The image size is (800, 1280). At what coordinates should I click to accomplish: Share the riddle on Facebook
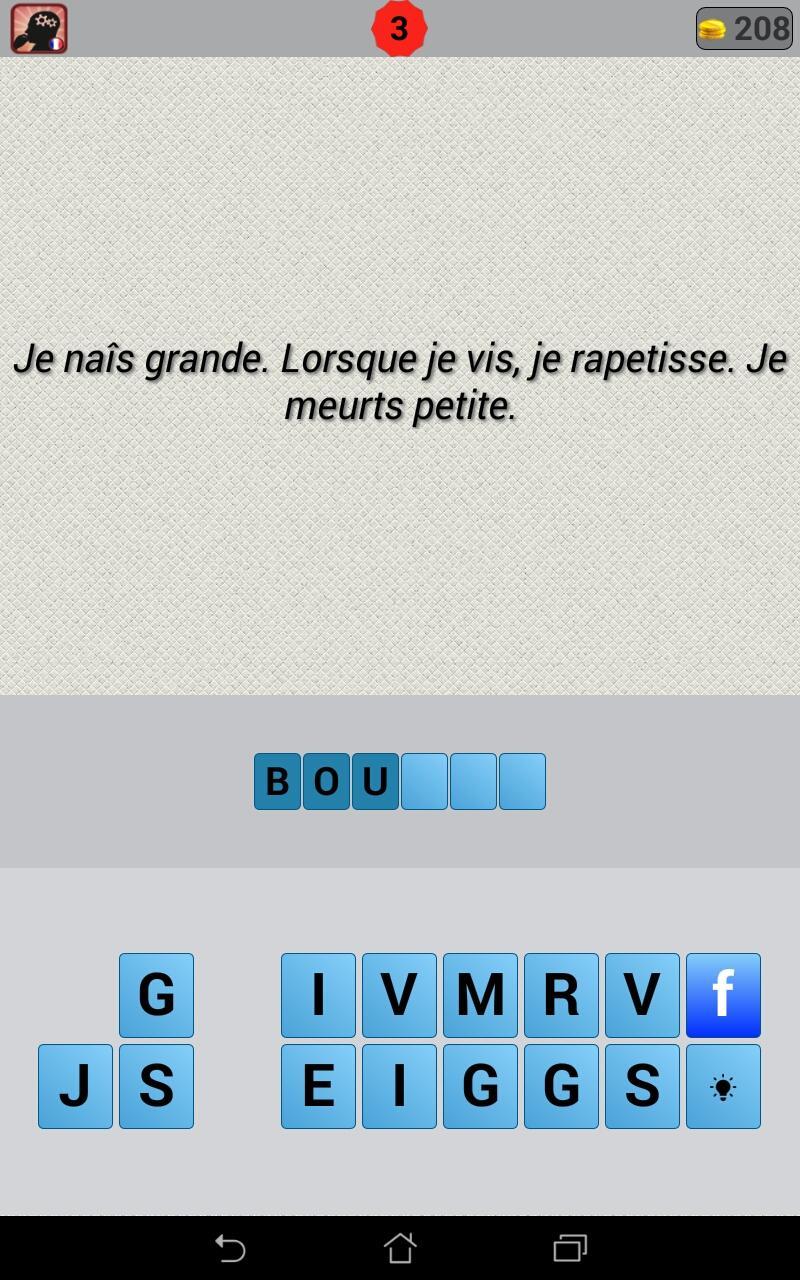click(x=723, y=995)
